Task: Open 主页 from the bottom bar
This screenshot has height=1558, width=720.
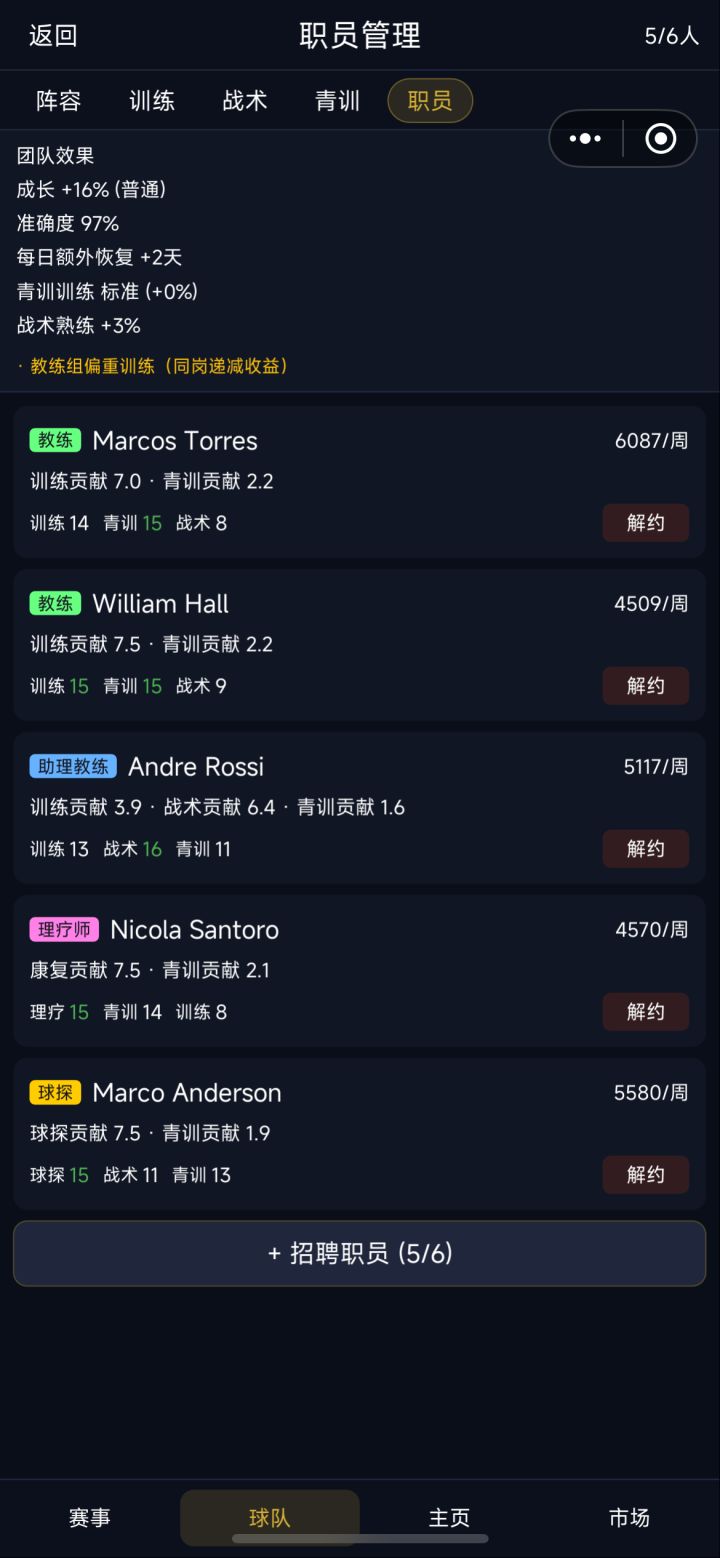Action: [450, 1518]
